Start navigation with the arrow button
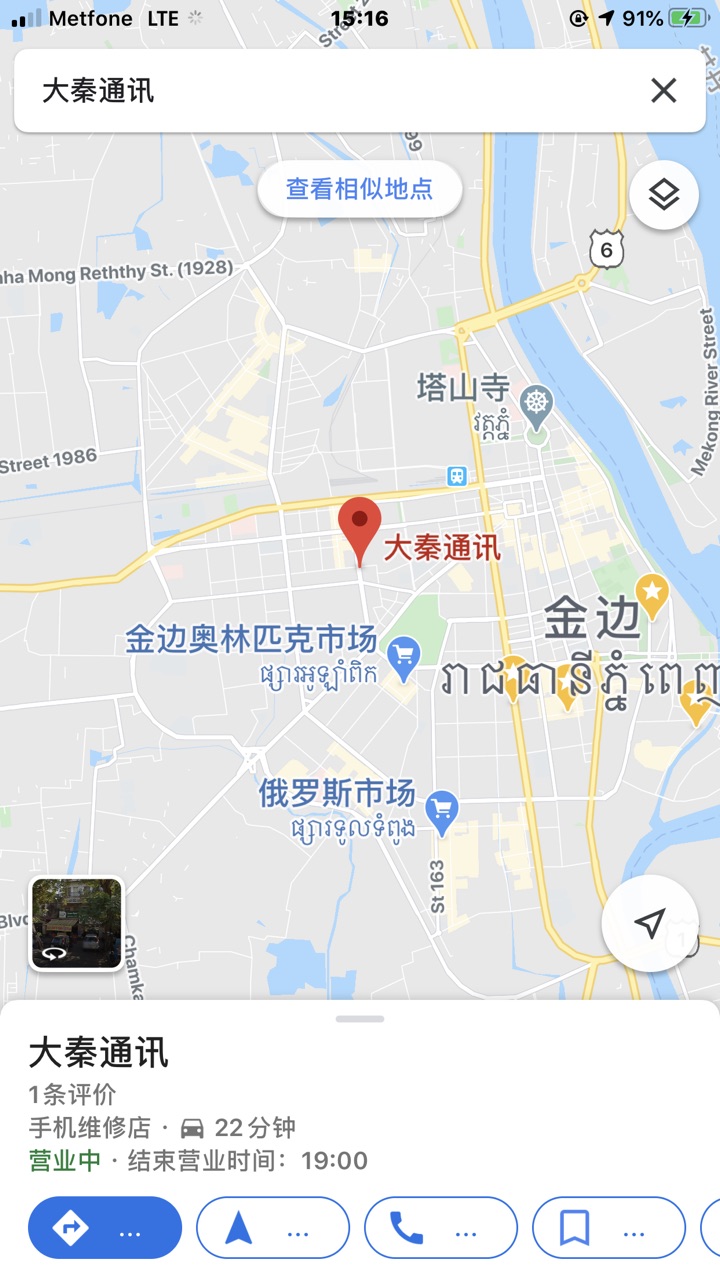The image size is (720, 1280). [272, 1227]
